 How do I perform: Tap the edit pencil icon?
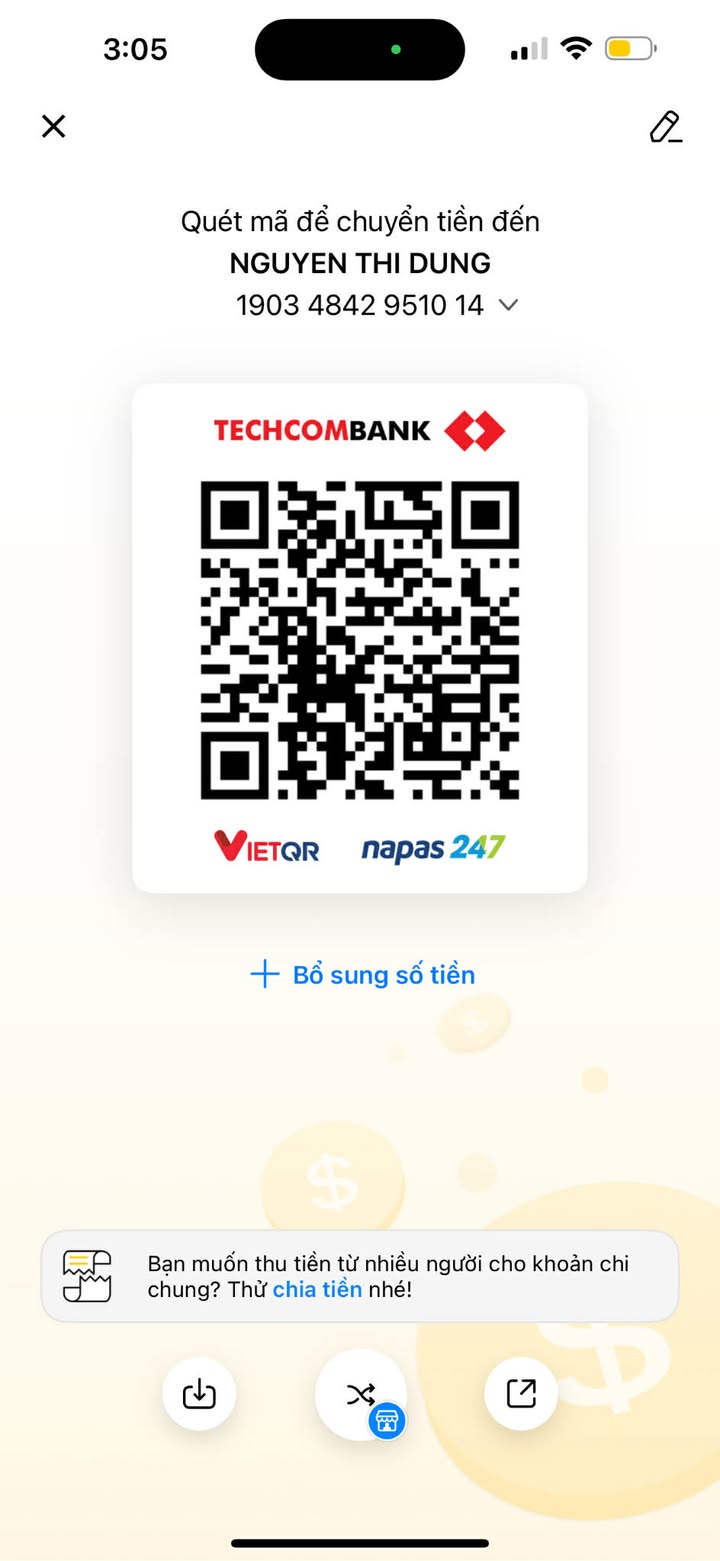665,127
